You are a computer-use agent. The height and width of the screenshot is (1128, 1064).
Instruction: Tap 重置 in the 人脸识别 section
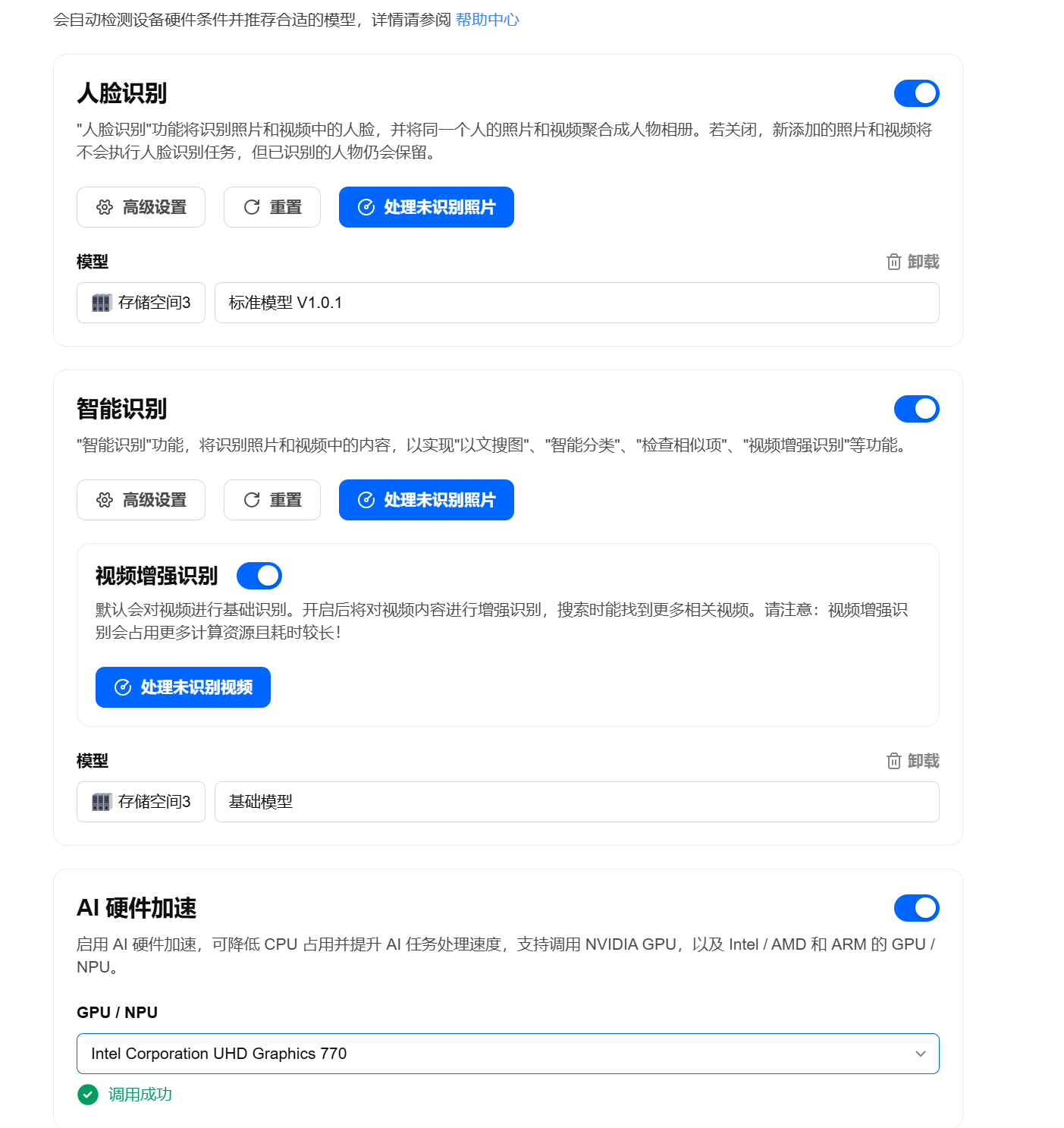pos(272,207)
